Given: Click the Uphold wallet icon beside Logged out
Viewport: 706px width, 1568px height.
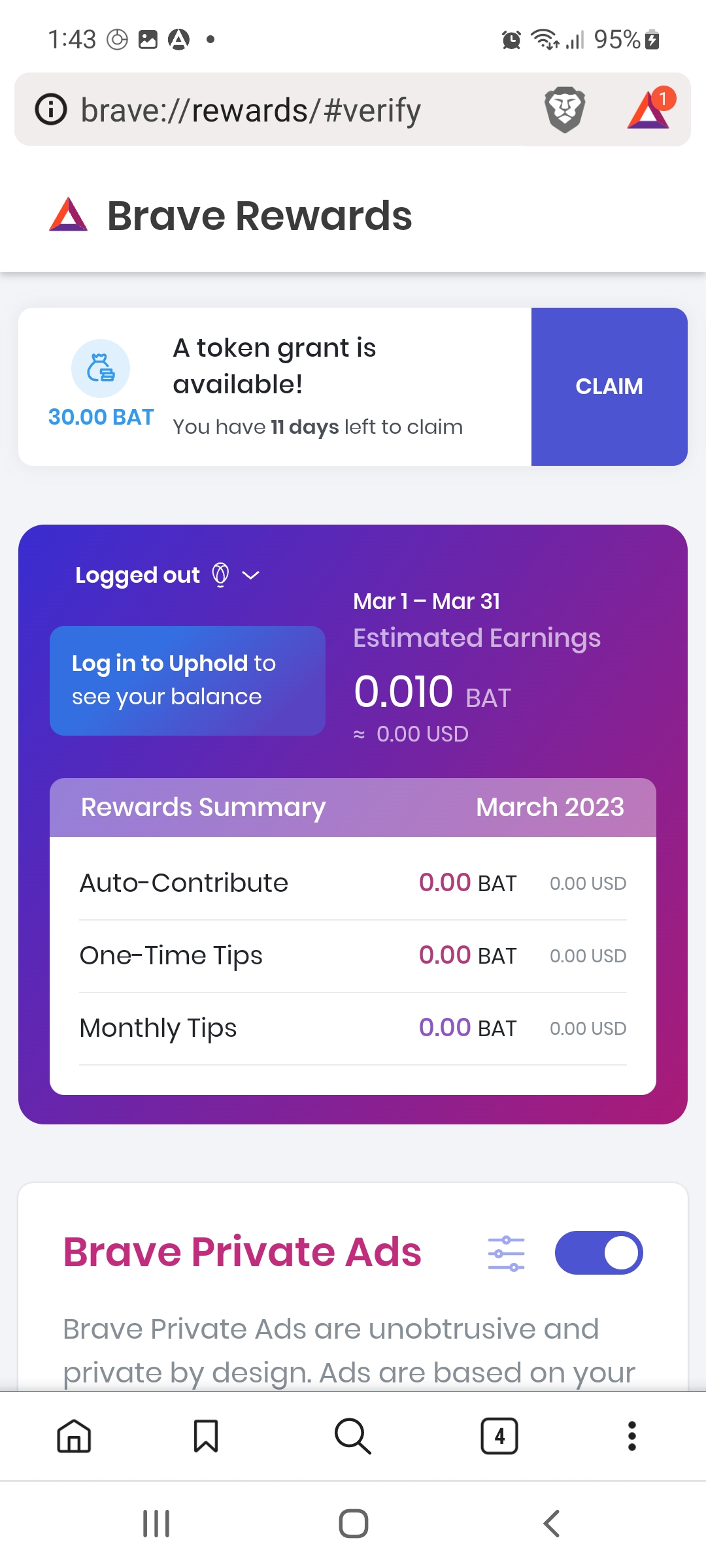Looking at the screenshot, I should pyautogui.click(x=220, y=576).
